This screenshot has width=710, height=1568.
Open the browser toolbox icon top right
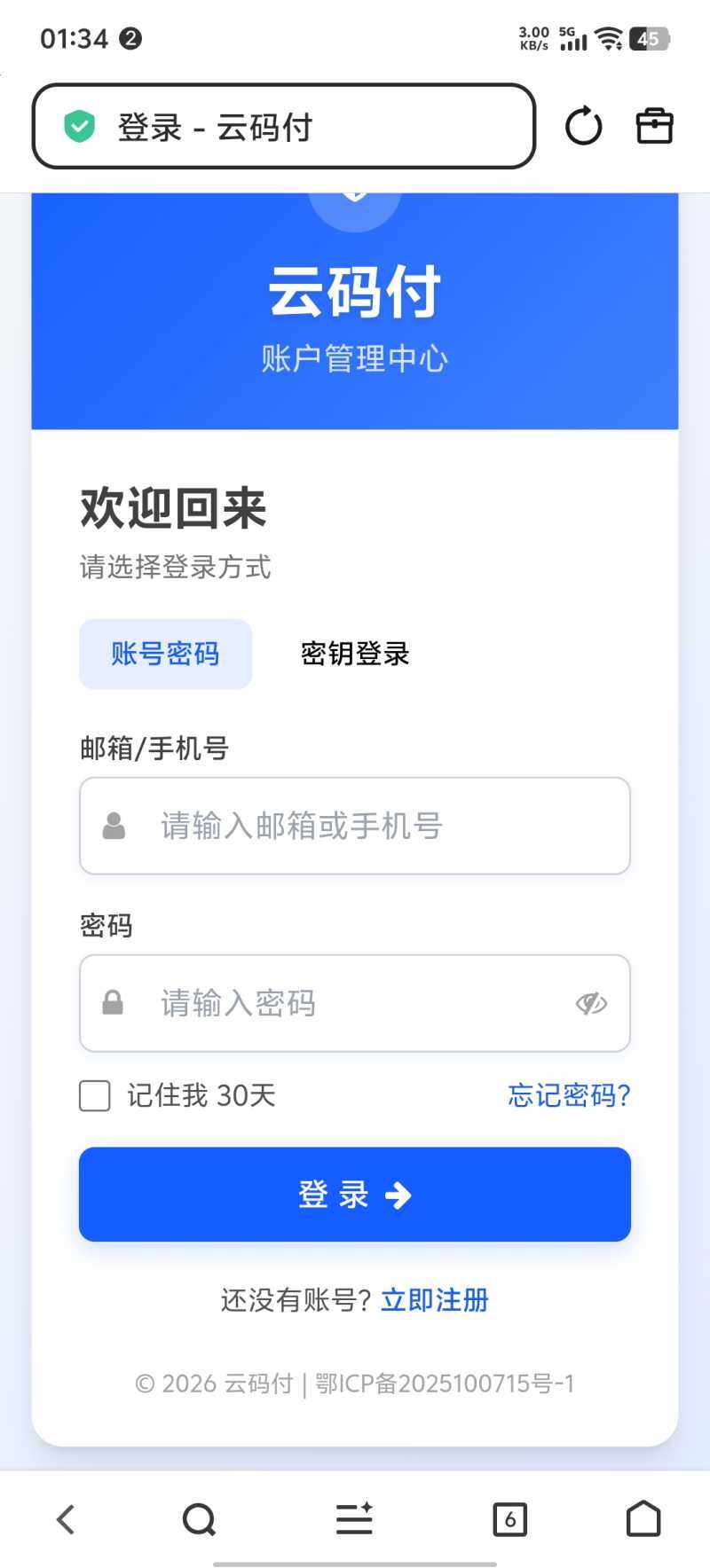tap(654, 126)
